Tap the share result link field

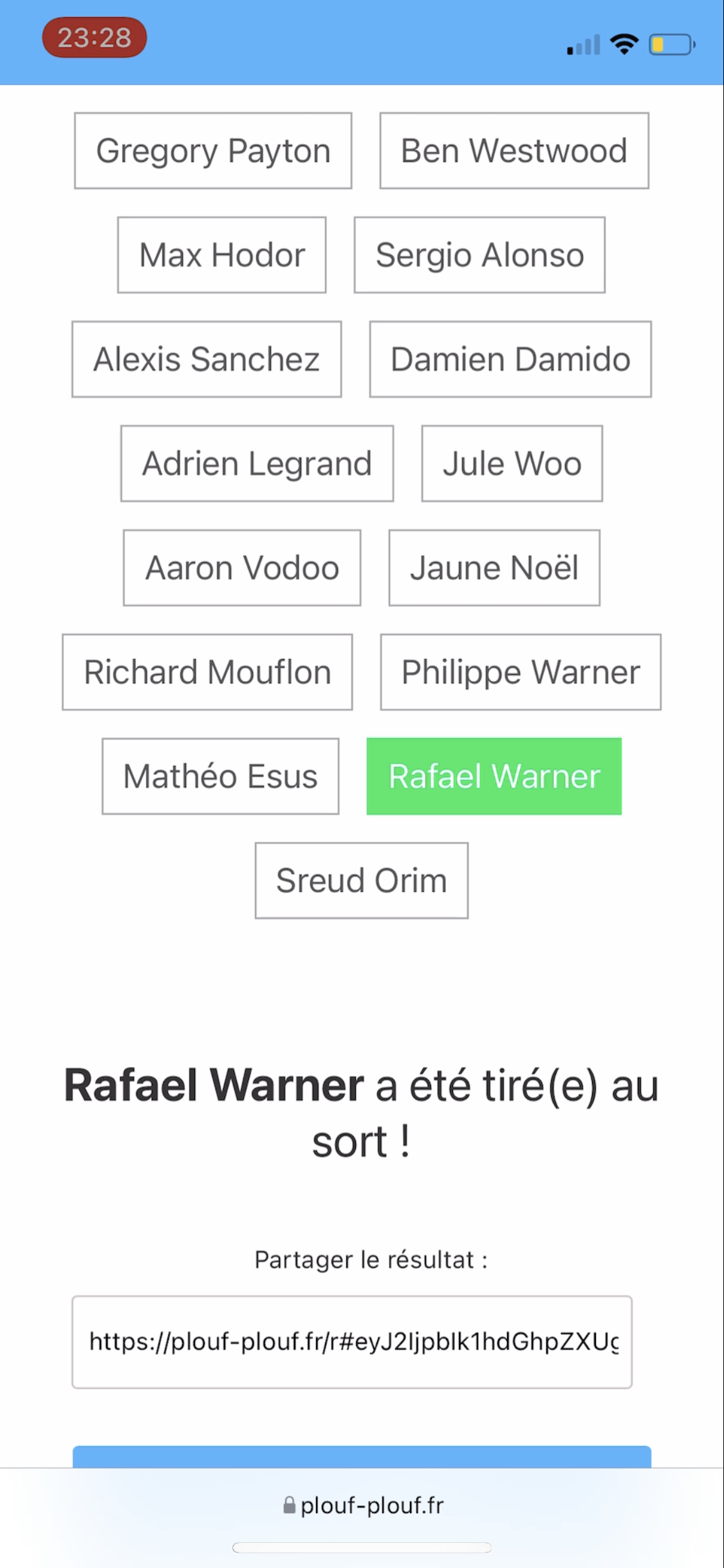pos(352,1342)
